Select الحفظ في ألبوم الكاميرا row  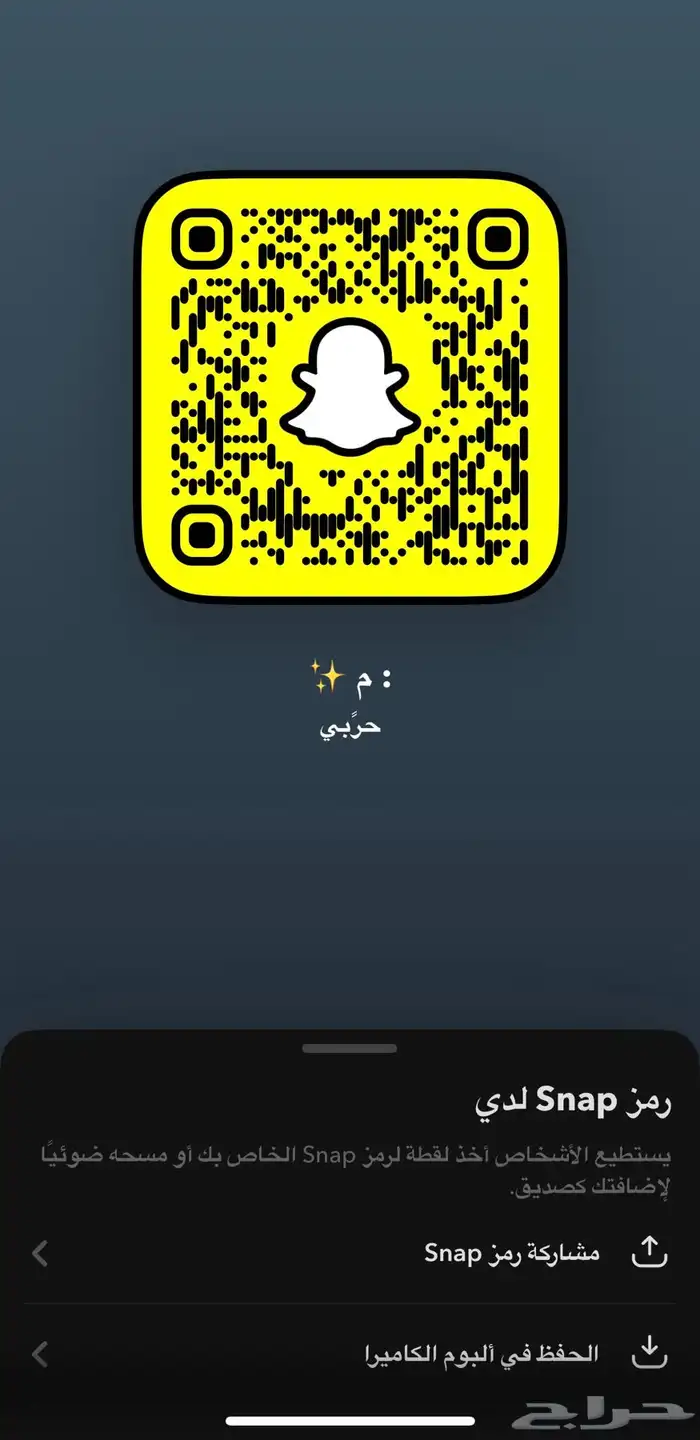point(350,1354)
